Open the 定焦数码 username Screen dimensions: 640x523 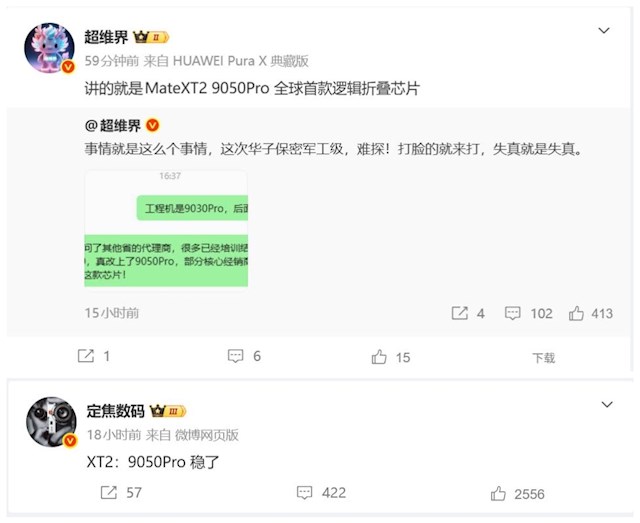pos(116,411)
